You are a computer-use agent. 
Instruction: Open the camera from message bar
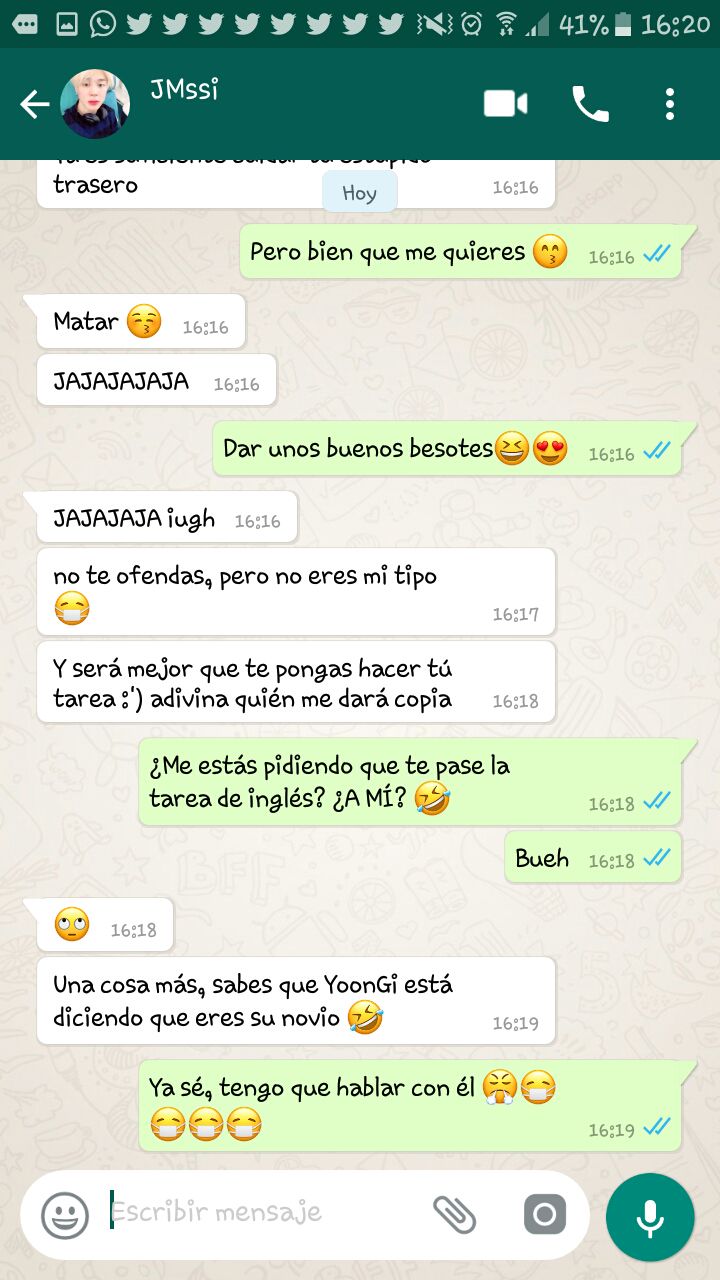[545, 1215]
